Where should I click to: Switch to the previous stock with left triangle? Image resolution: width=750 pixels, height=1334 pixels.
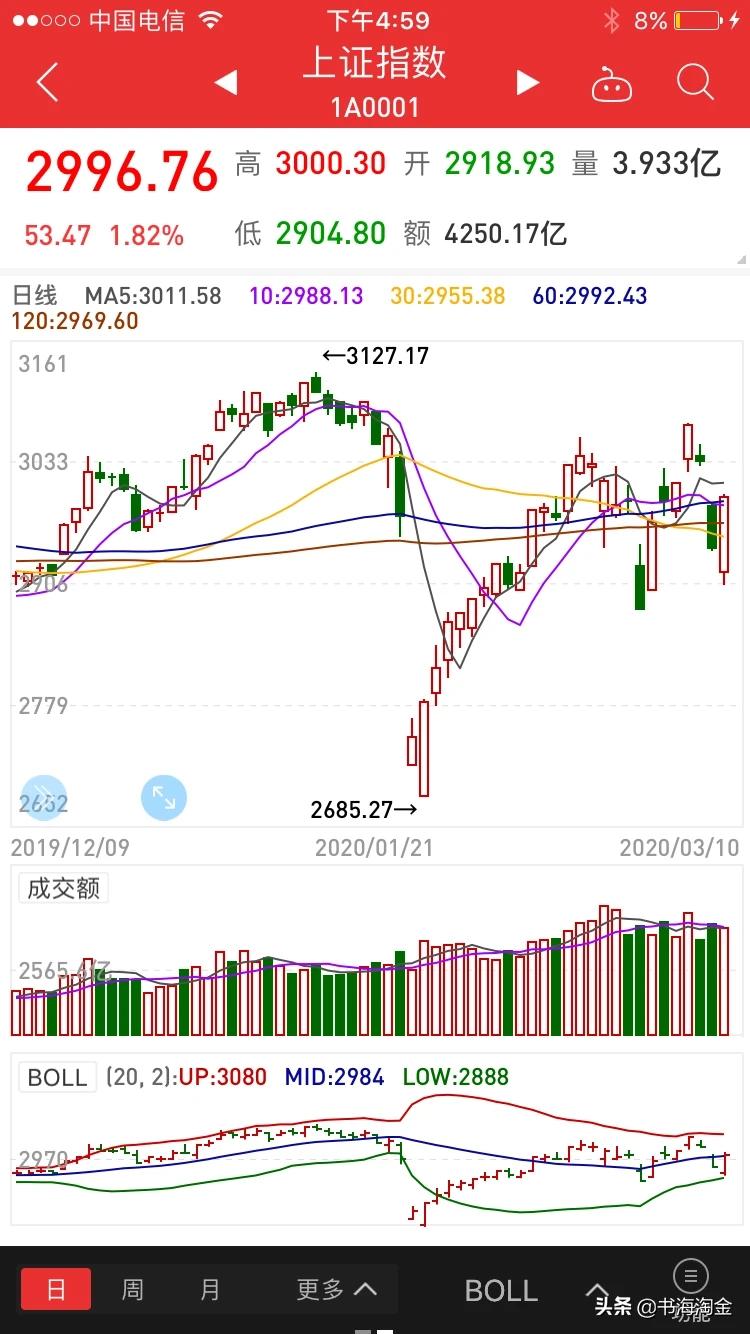[x=226, y=83]
